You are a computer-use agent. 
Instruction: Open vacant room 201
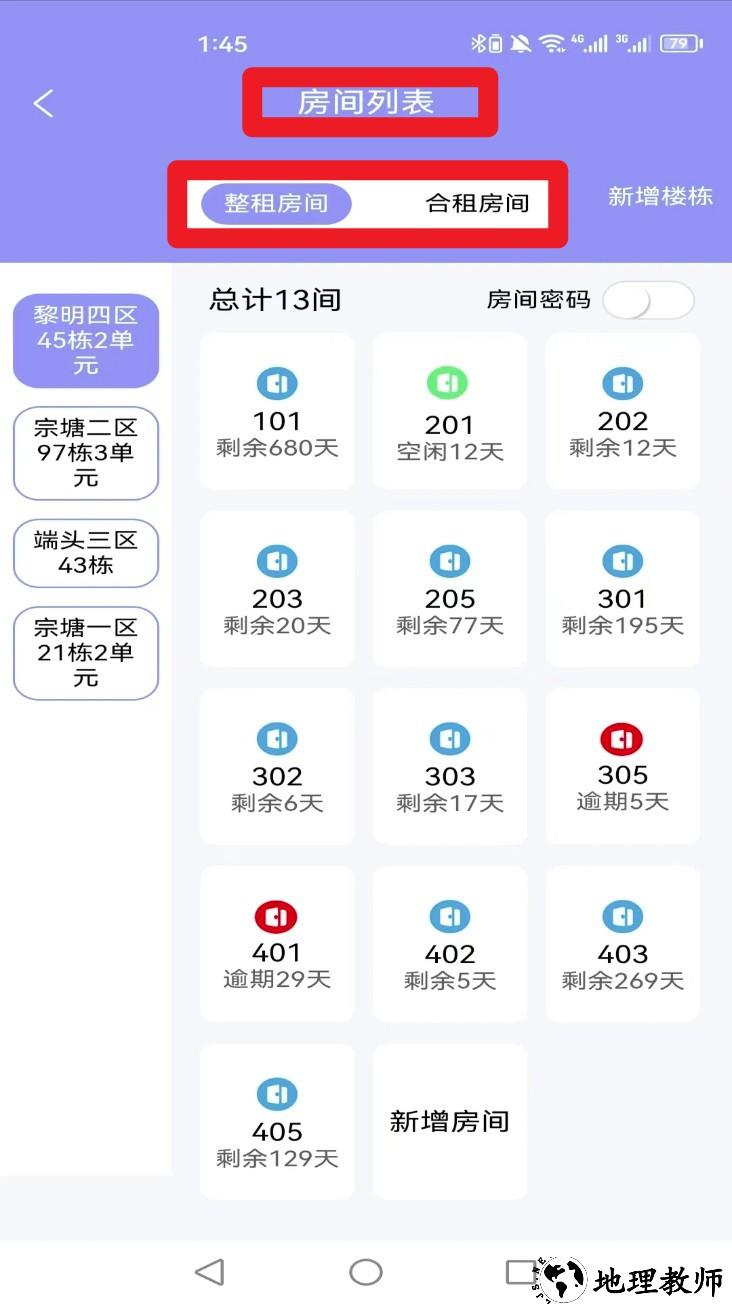tap(450, 412)
